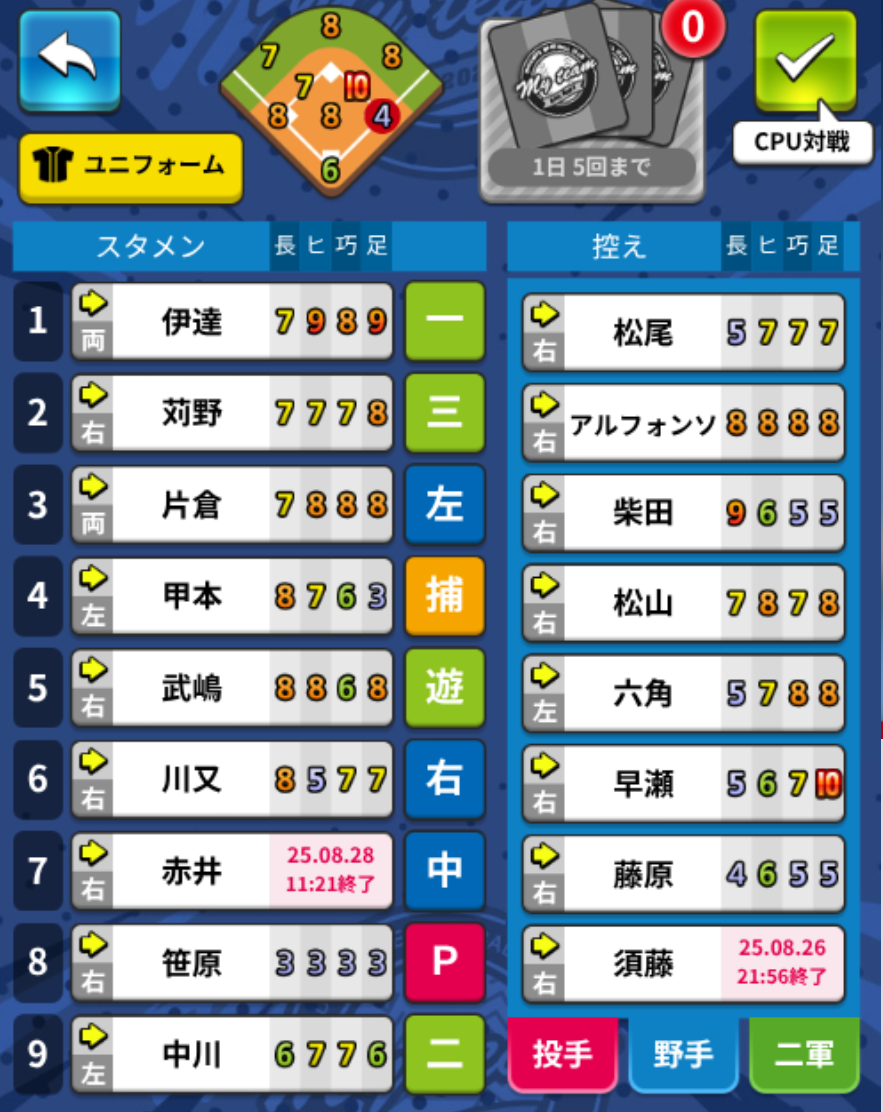Go back with the arrow button
The height and width of the screenshot is (1112, 883).
[x=69, y=60]
